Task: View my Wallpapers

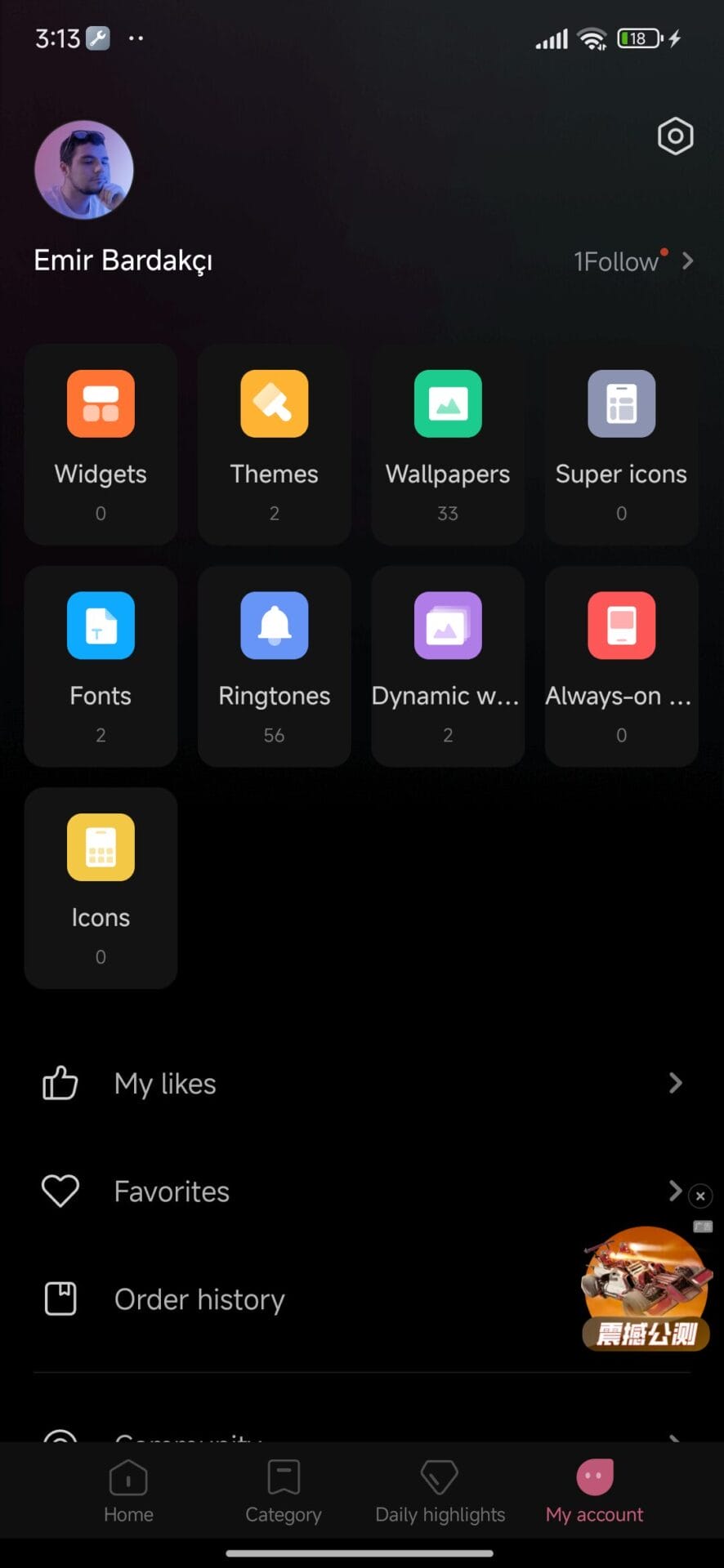Action: pos(448,444)
